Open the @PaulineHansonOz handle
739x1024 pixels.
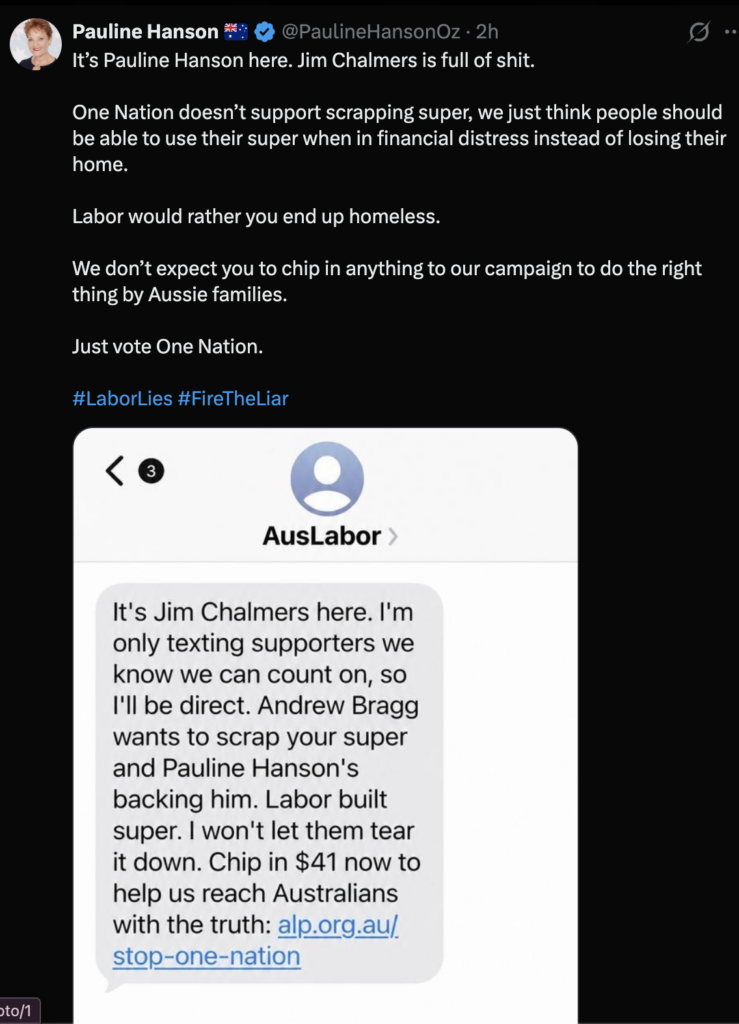tap(370, 31)
